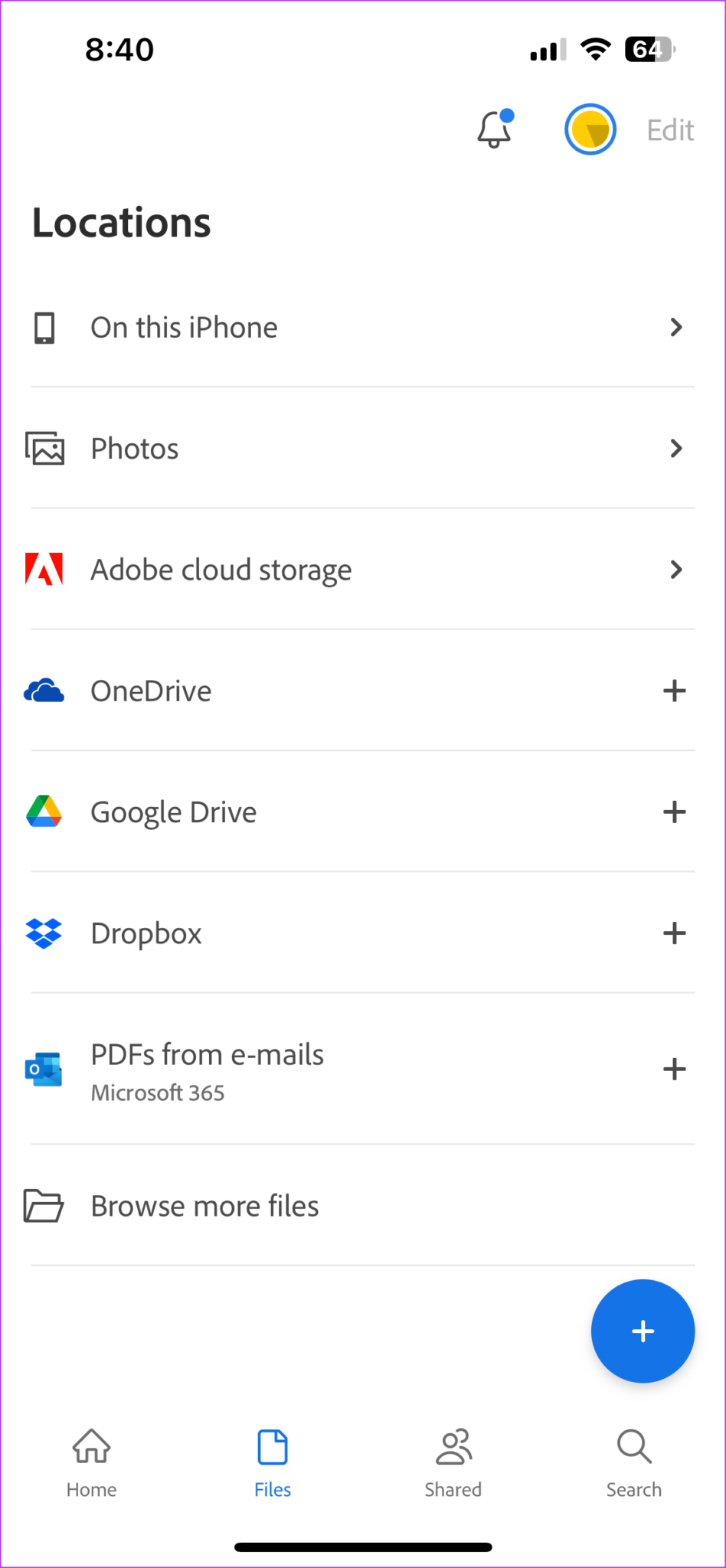Image resolution: width=726 pixels, height=1568 pixels.
Task: Select the Google Drive icon
Action: [x=44, y=812]
